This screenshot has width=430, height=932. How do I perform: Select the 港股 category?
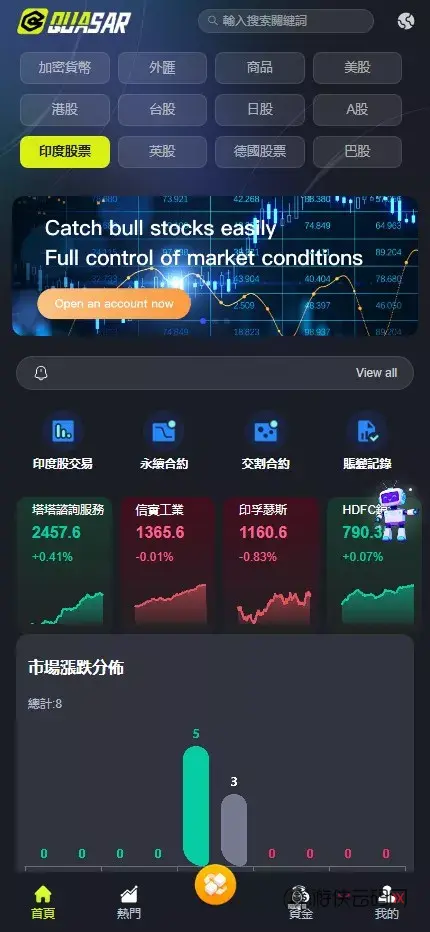point(65,110)
